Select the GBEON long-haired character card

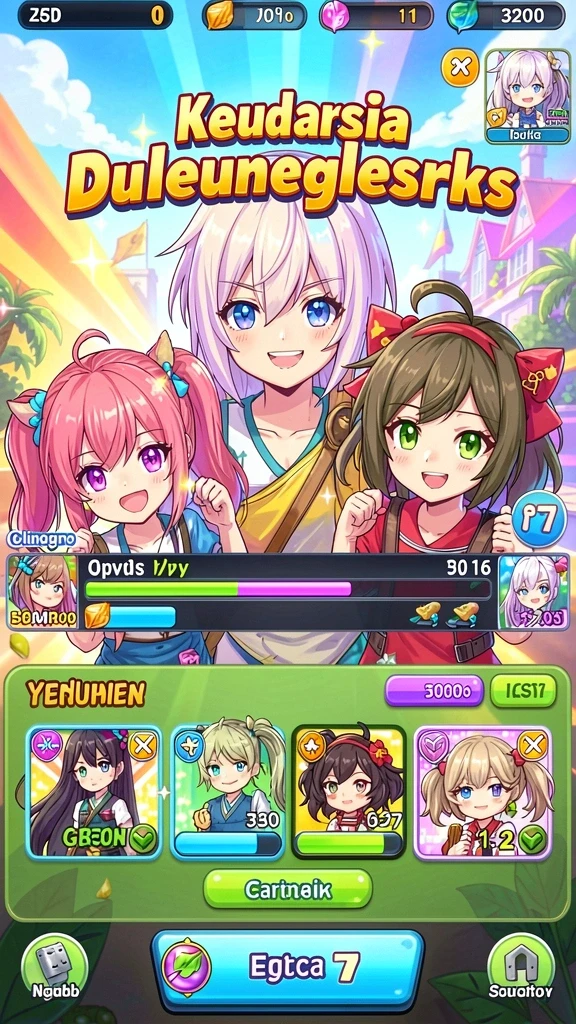click(x=93, y=792)
